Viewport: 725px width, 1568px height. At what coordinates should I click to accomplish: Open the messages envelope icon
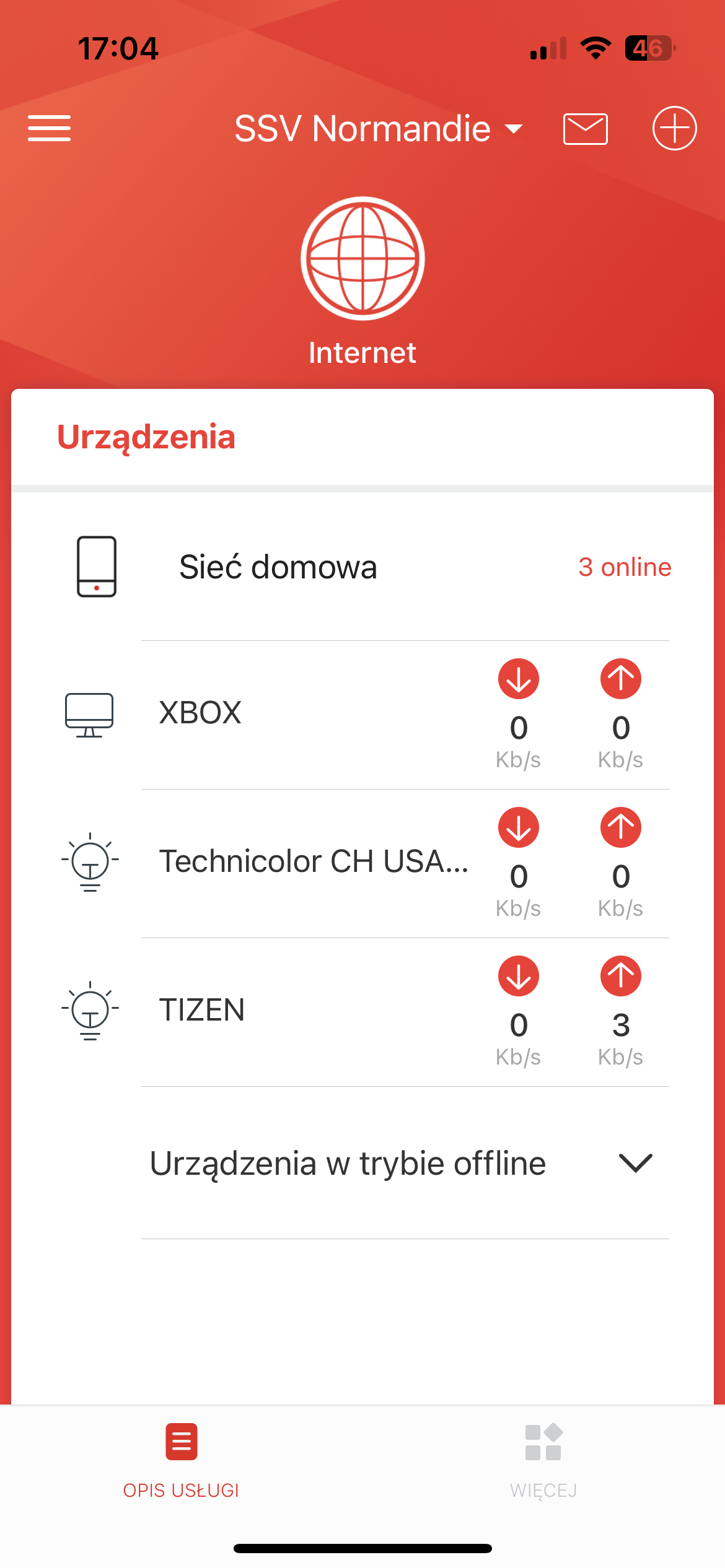tap(585, 129)
